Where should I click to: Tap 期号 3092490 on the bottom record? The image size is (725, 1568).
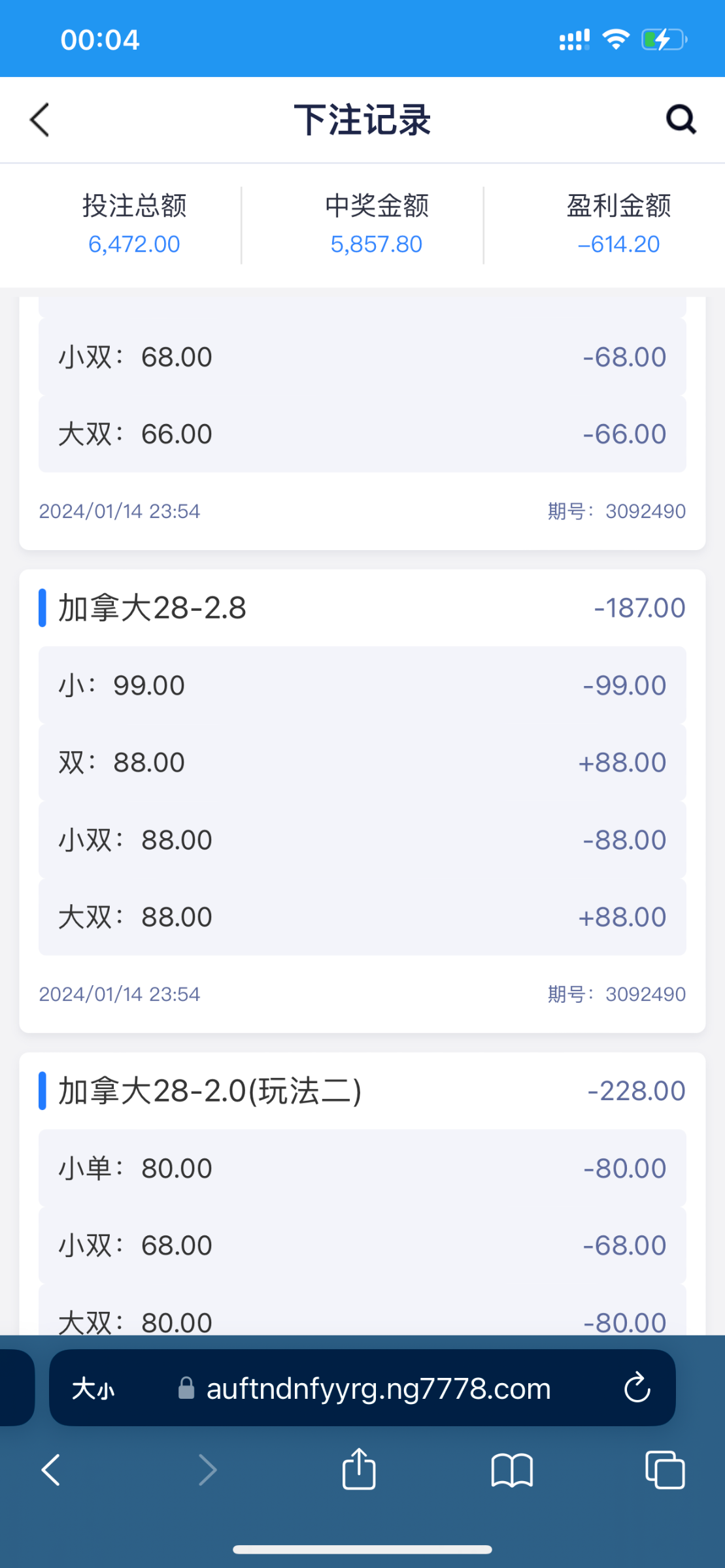pyautogui.click(x=615, y=993)
